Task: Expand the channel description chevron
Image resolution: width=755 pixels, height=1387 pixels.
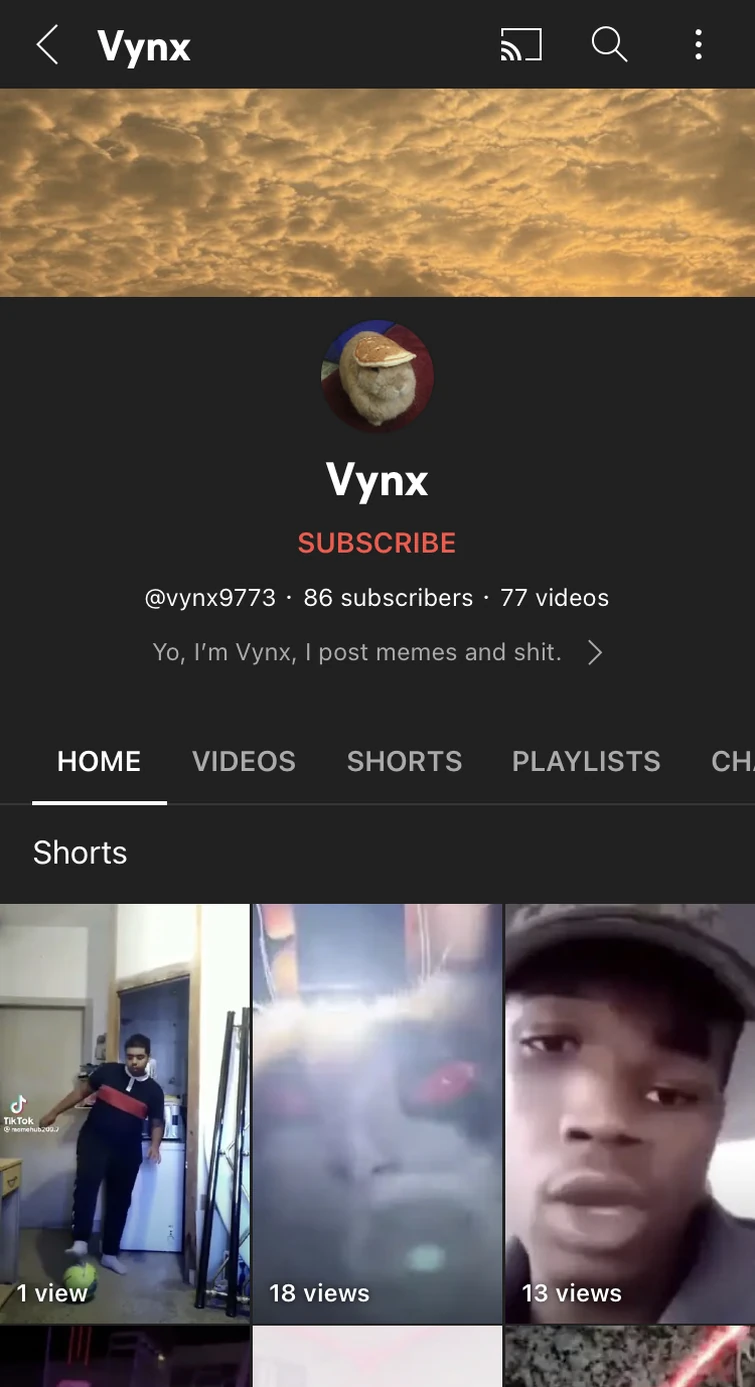Action: coord(595,653)
